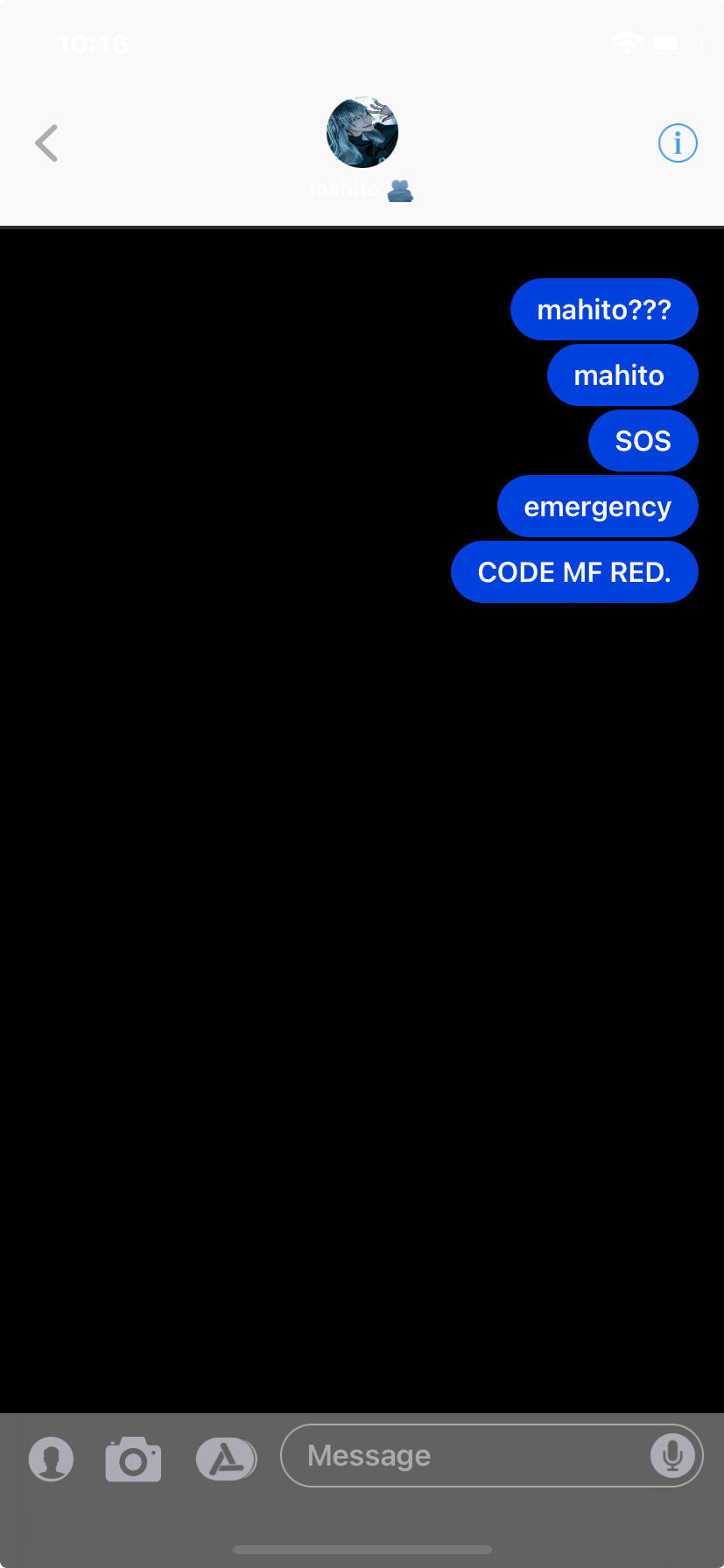The image size is (724, 1568).
Task: Open mahito's contact avatar
Action: (362, 132)
